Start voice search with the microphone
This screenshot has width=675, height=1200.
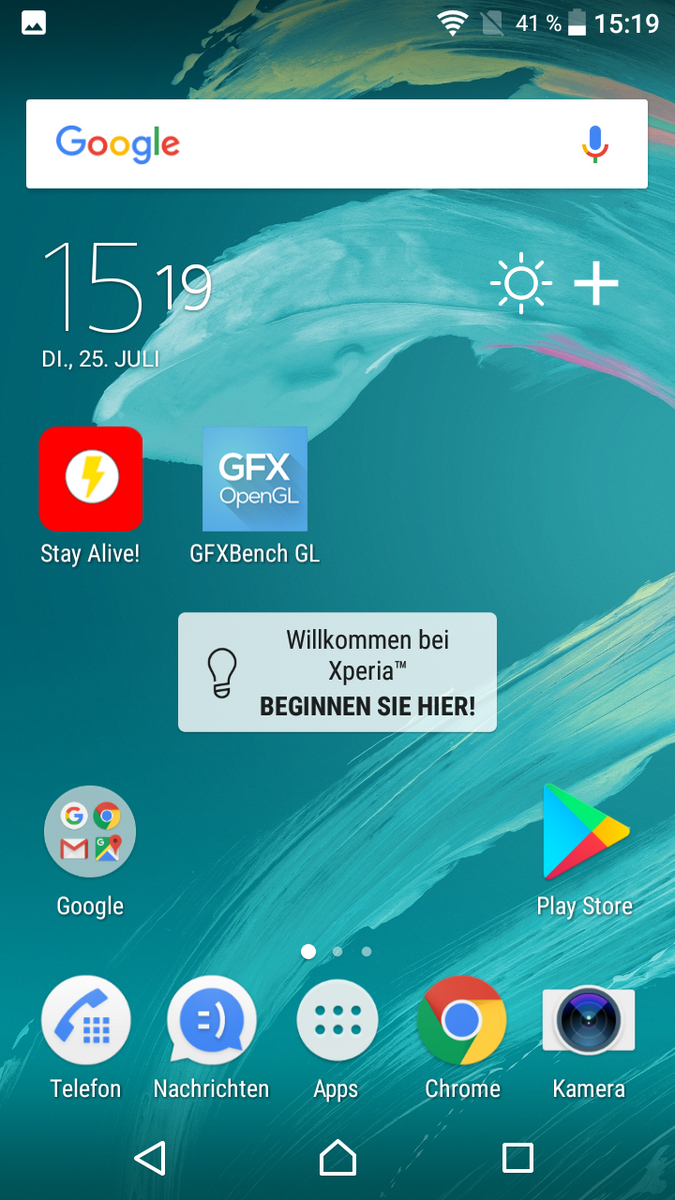(595, 144)
